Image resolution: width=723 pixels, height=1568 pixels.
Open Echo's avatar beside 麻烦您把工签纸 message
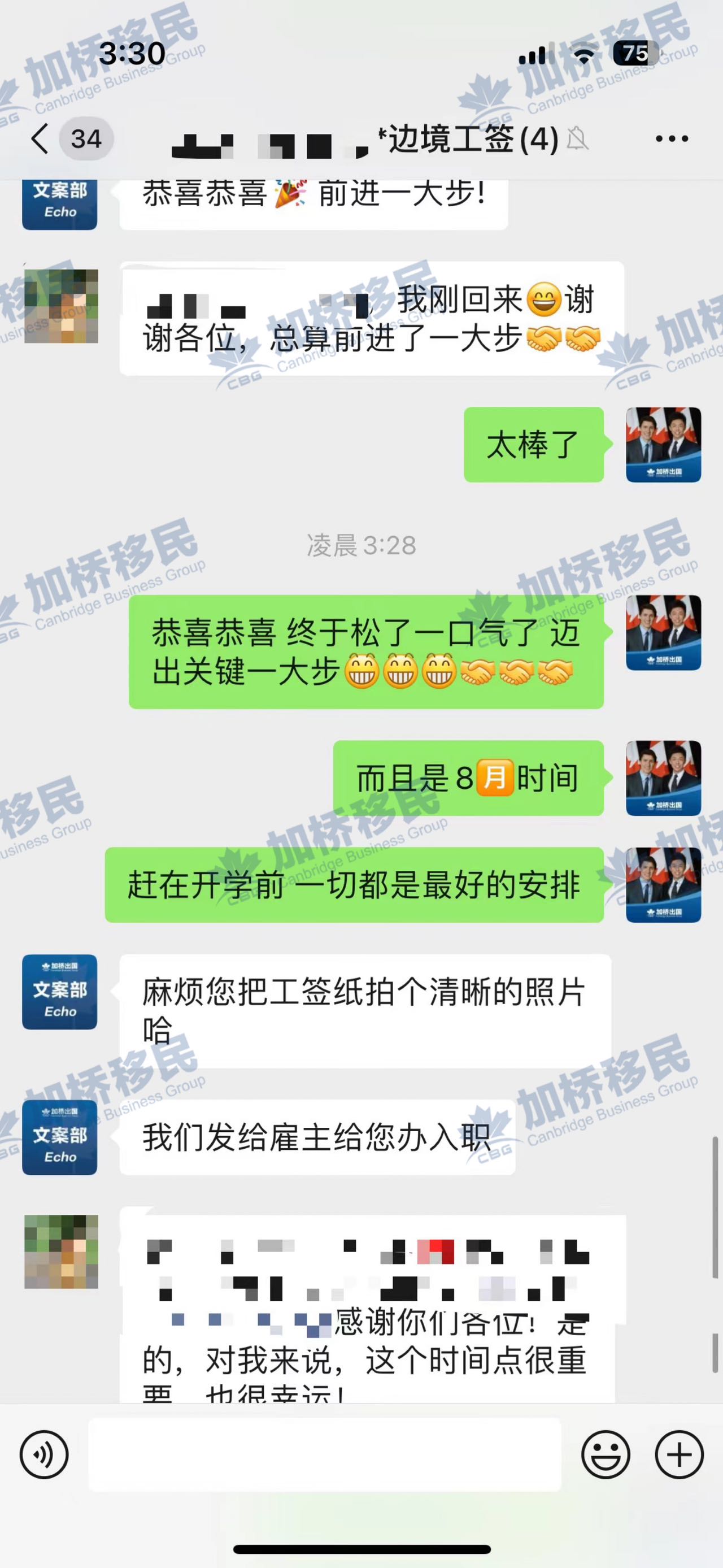coord(60,992)
